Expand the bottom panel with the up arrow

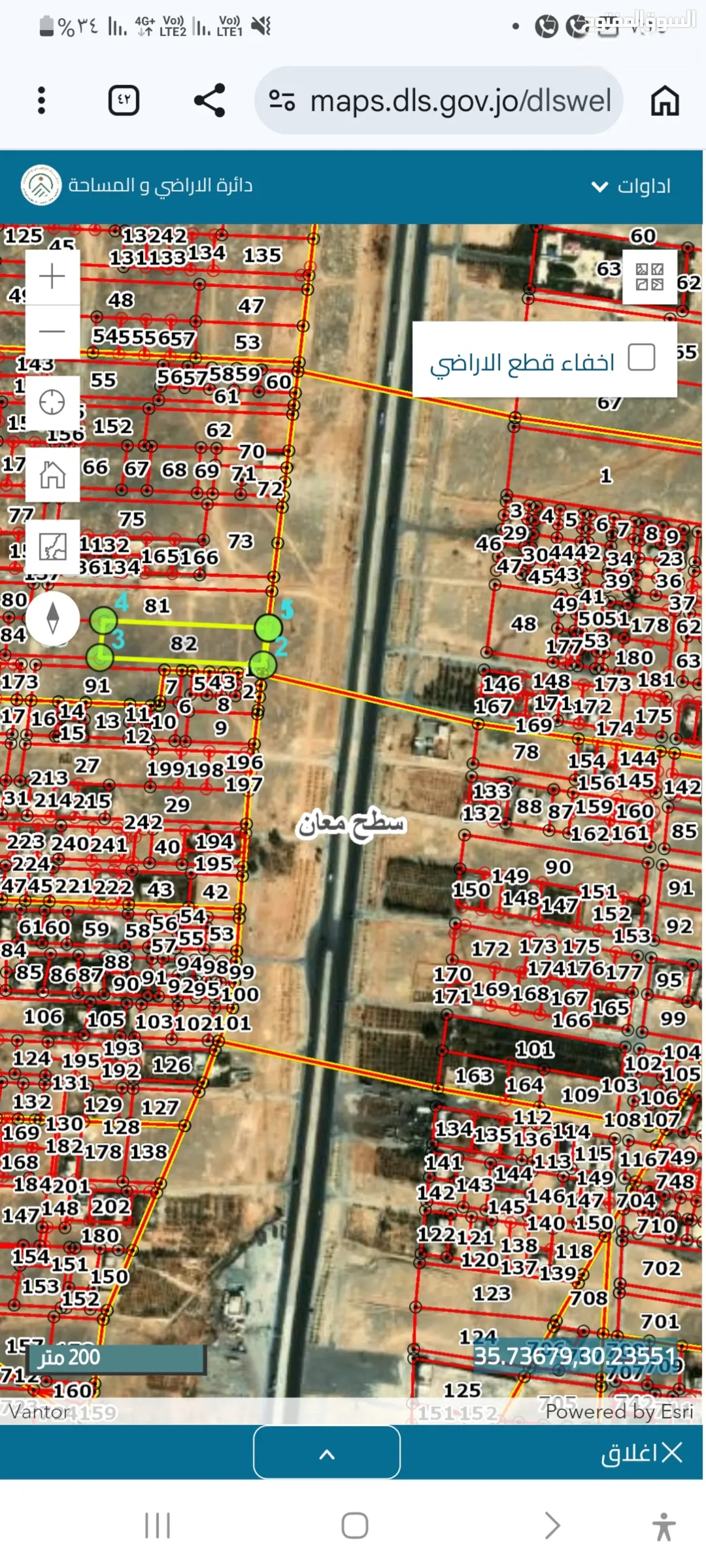tap(327, 1452)
